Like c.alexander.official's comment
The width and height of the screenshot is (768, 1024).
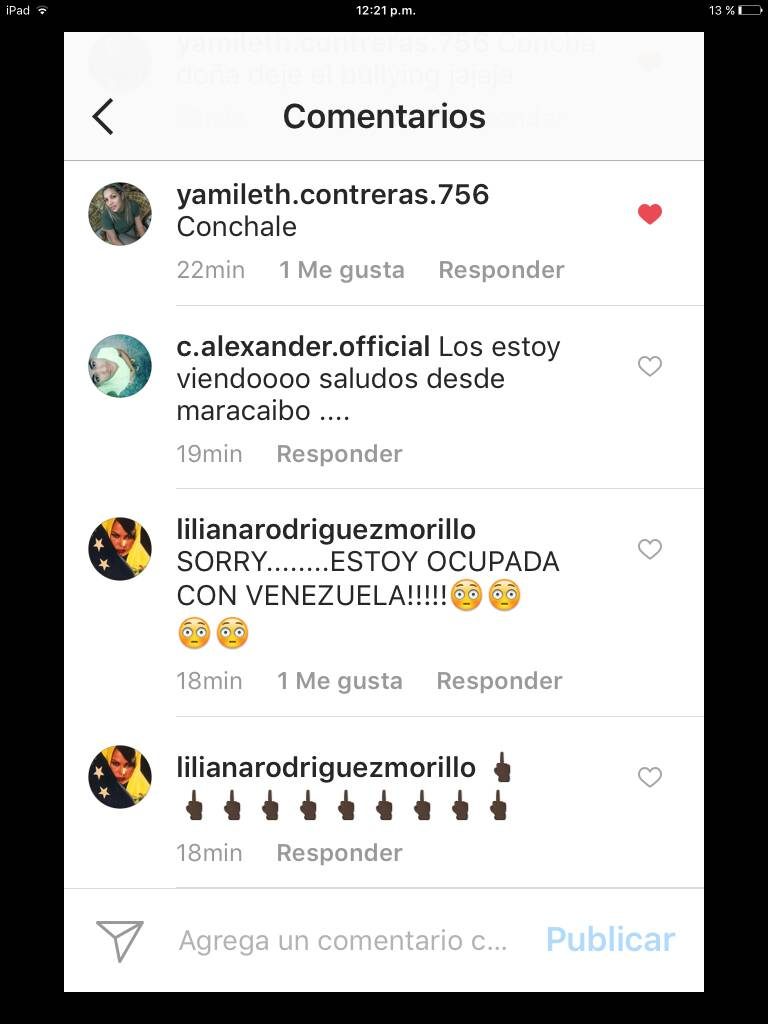650,367
